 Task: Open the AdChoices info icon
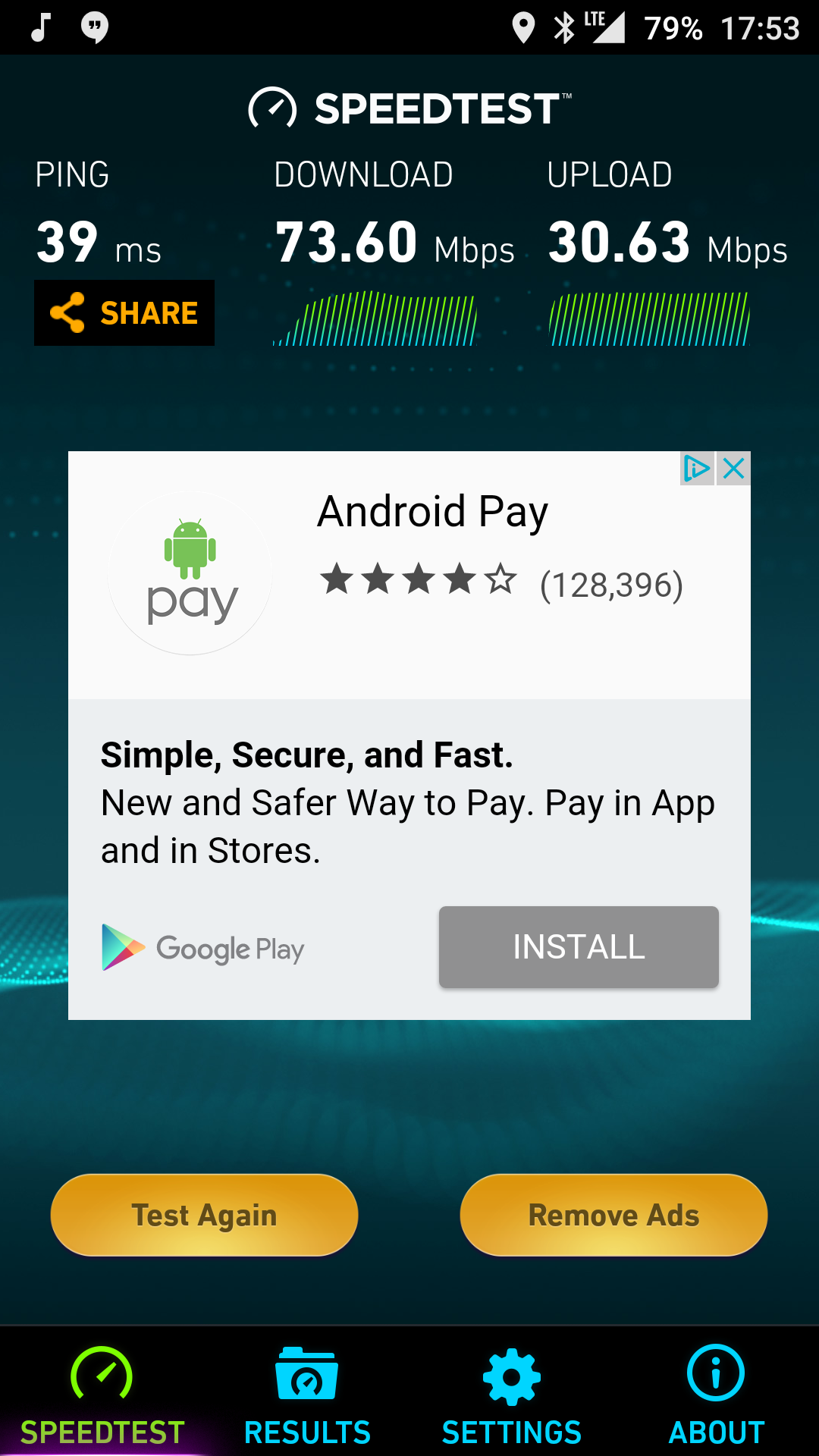click(x=697, y=469)
